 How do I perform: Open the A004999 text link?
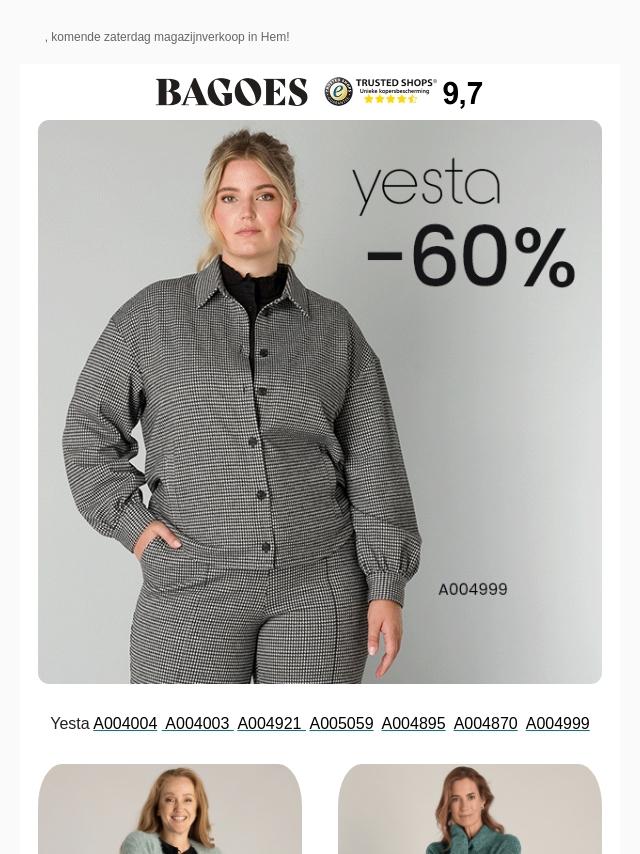pyautogui.click(x=557, y=723)
